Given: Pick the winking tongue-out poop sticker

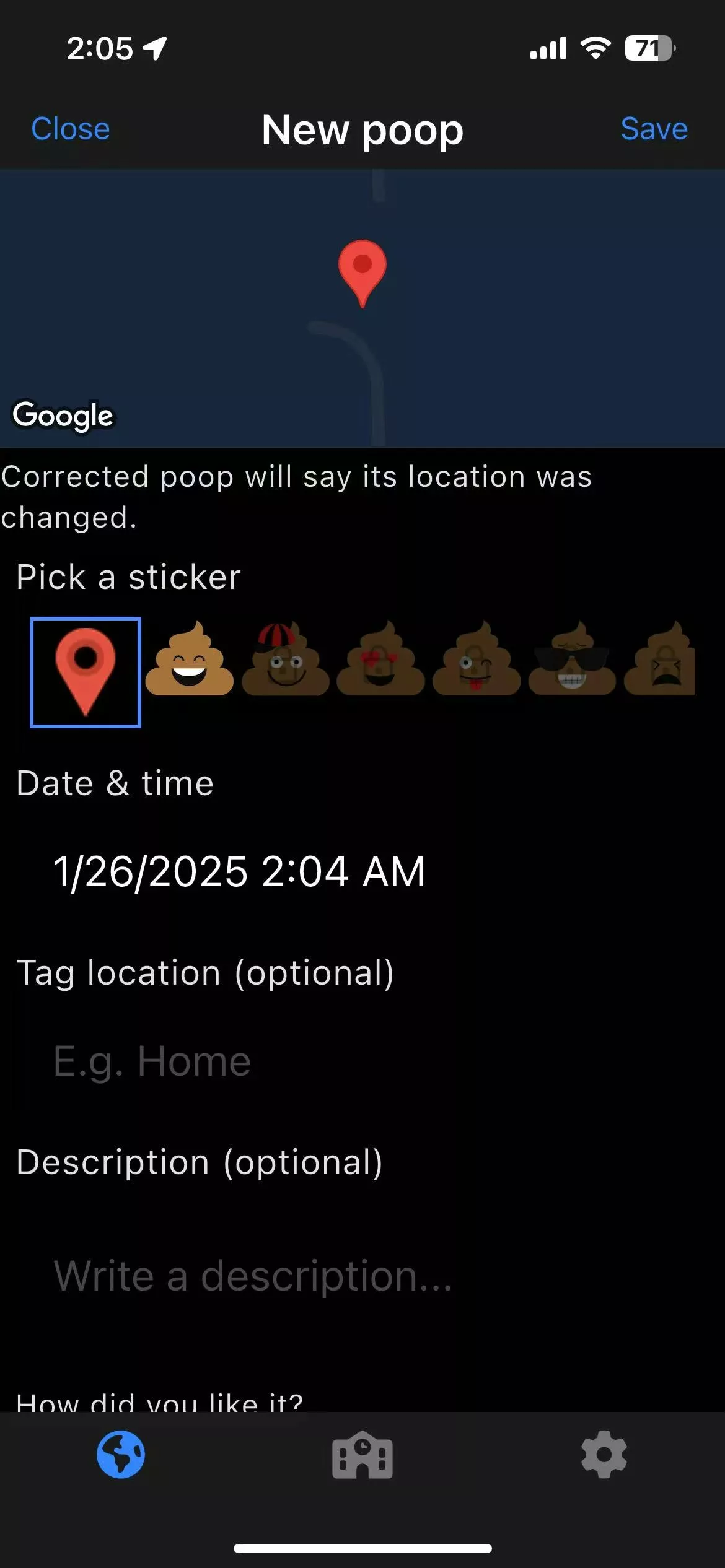Looking at the screenshot, I should click(476, 661).
